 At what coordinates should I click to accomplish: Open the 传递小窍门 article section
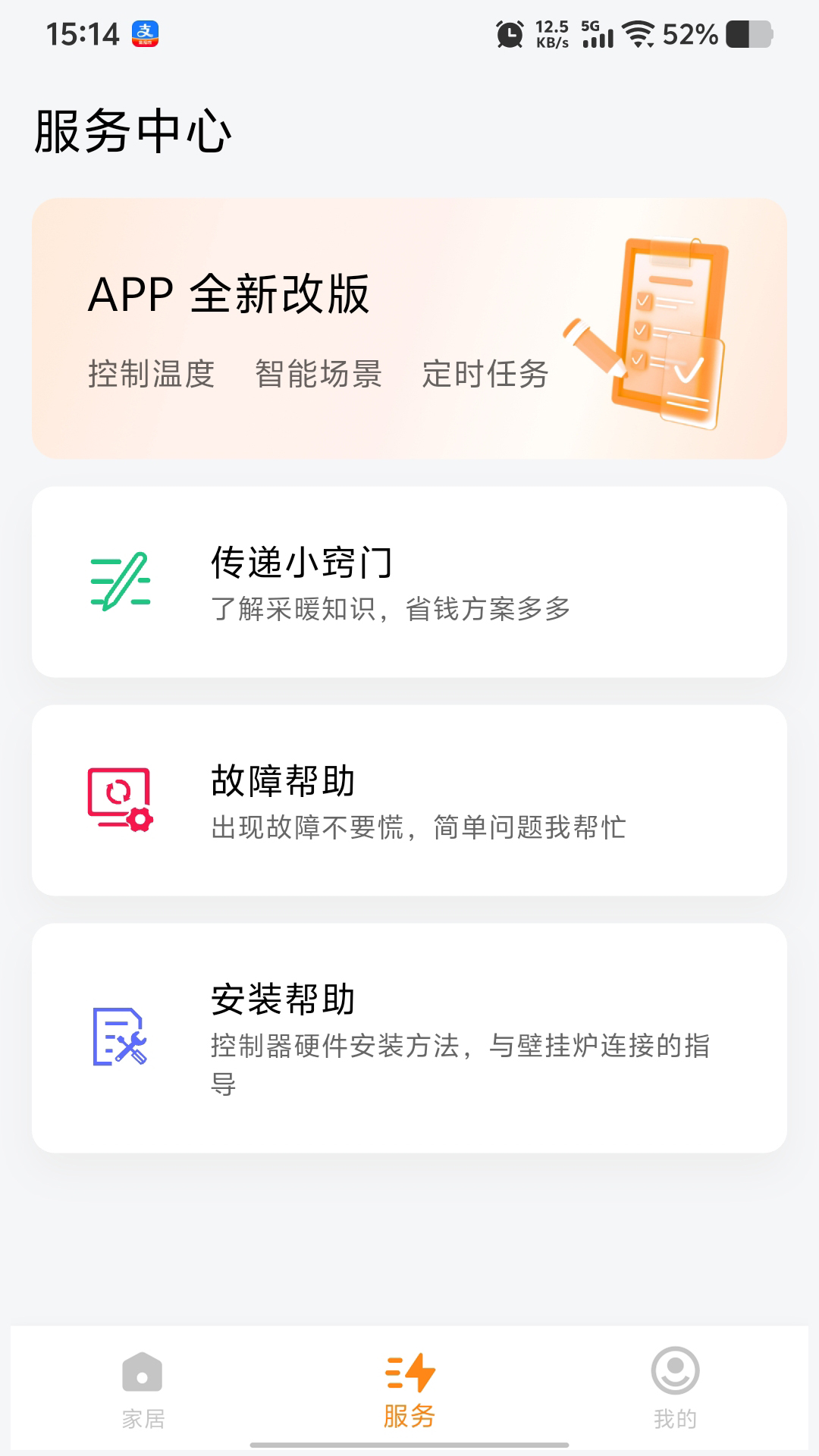point(409,581)
